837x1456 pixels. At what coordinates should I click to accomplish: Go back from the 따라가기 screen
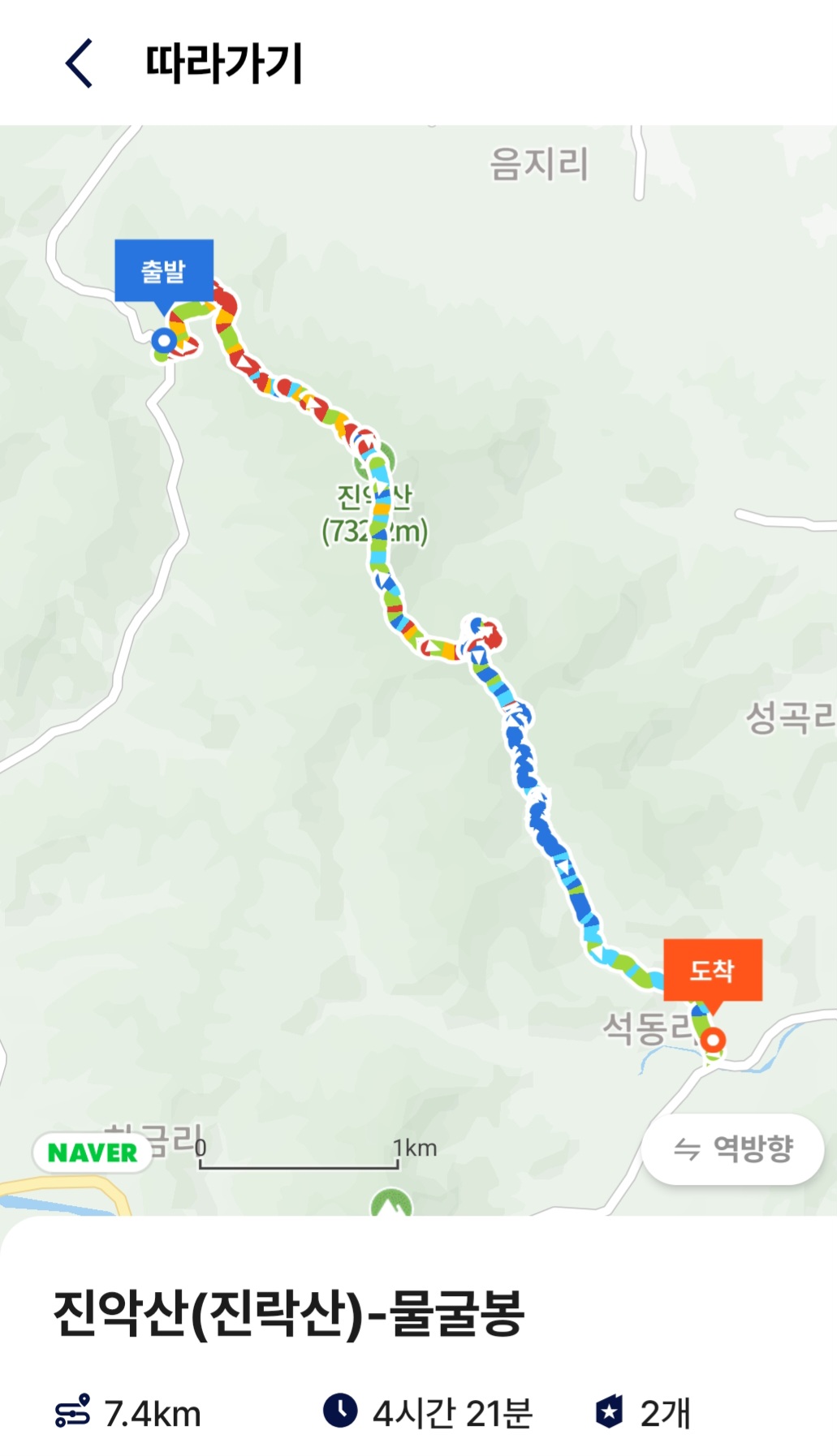pos(79,63)
